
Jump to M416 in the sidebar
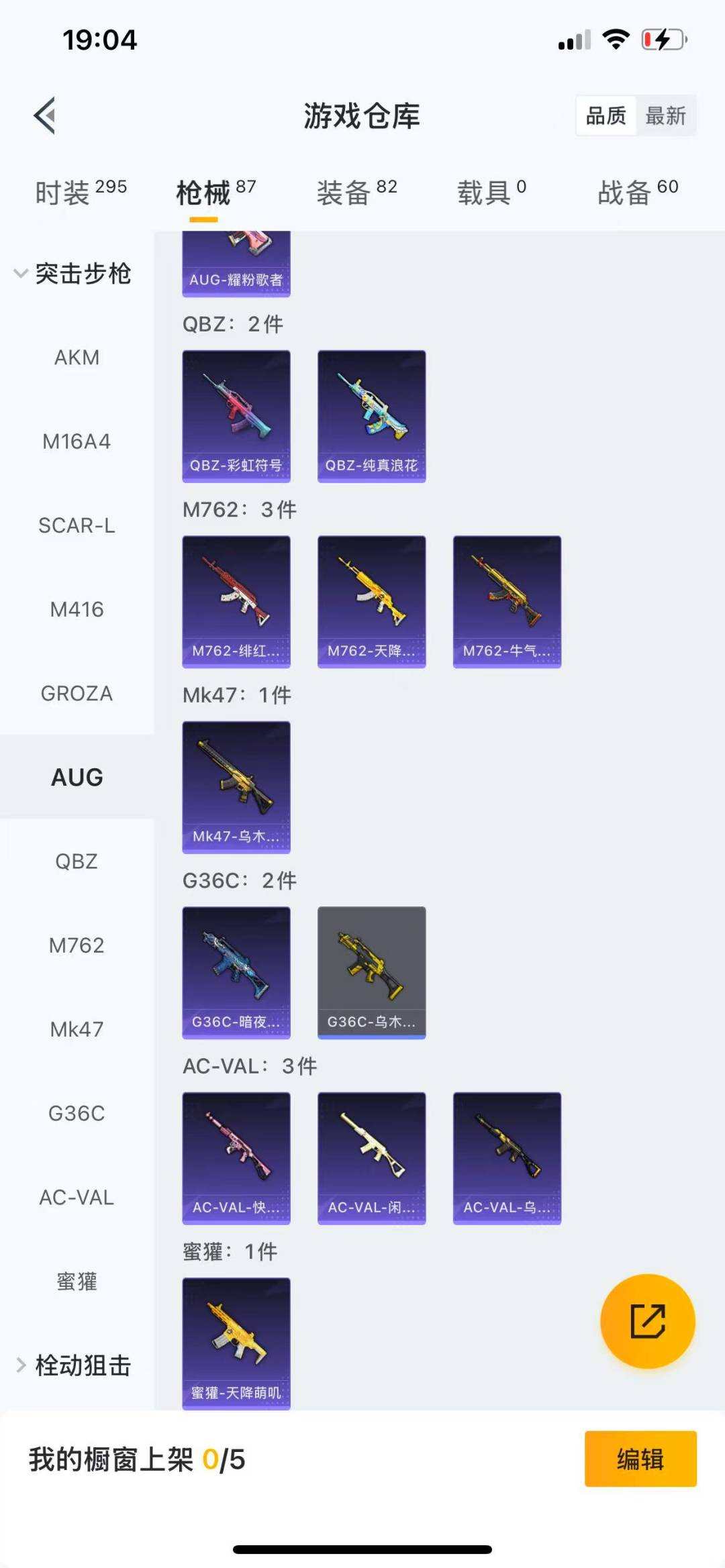[x=77, y=609]
